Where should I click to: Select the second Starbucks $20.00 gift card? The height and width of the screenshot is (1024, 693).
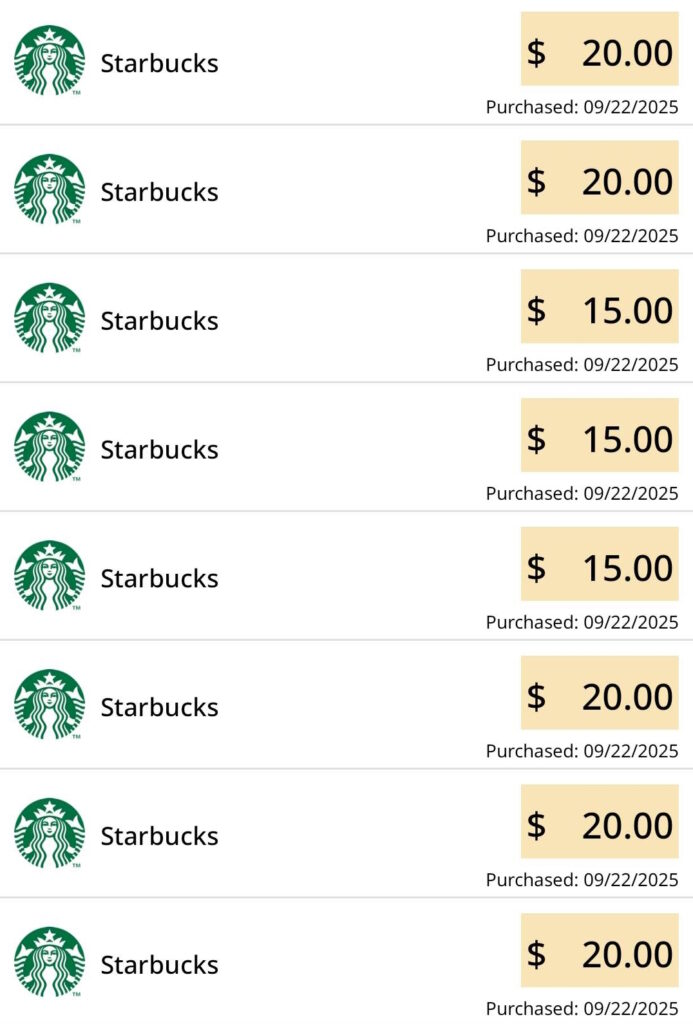tap(346, 191)
